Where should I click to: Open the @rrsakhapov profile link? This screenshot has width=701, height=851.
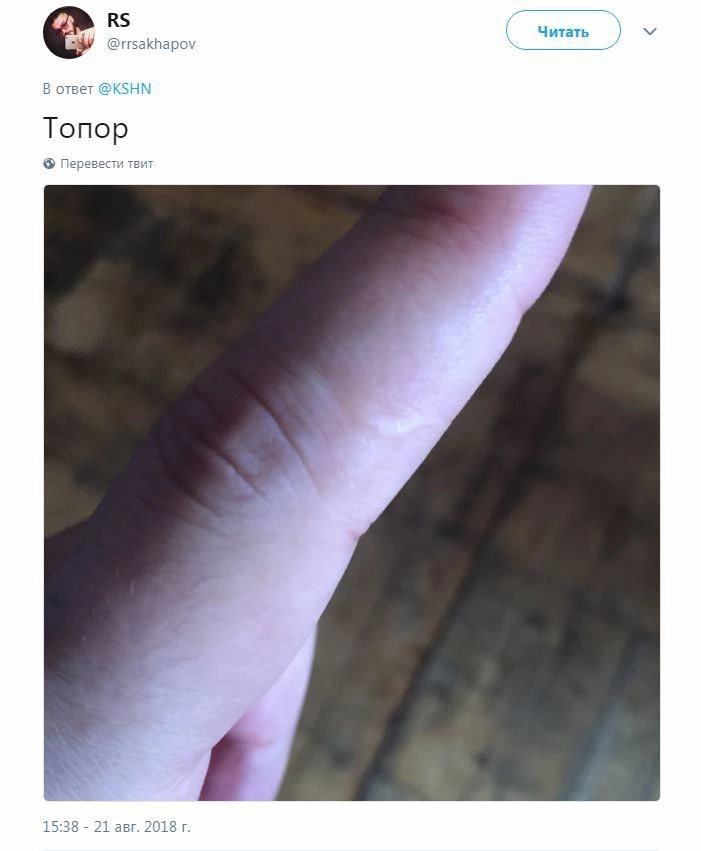tap(151, 44)
